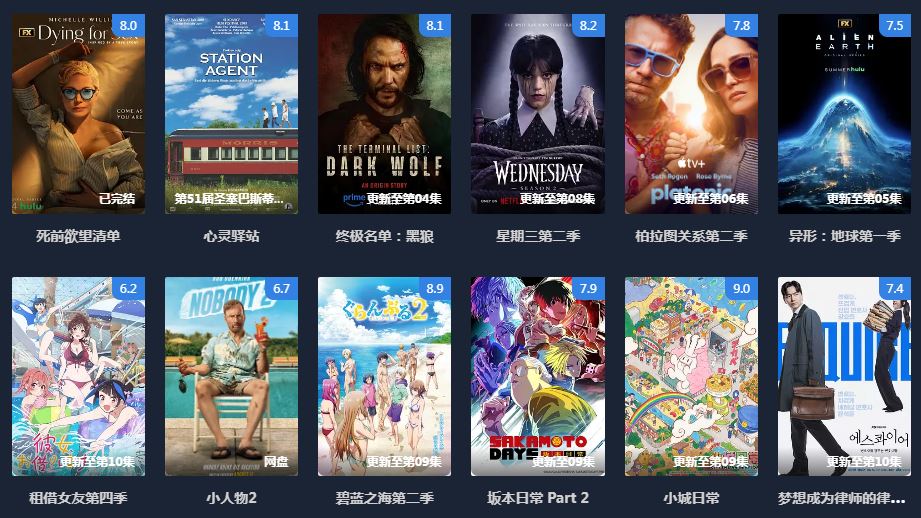Open 异形:地球第一季 card
921x518 pixels.
point(844,113)
